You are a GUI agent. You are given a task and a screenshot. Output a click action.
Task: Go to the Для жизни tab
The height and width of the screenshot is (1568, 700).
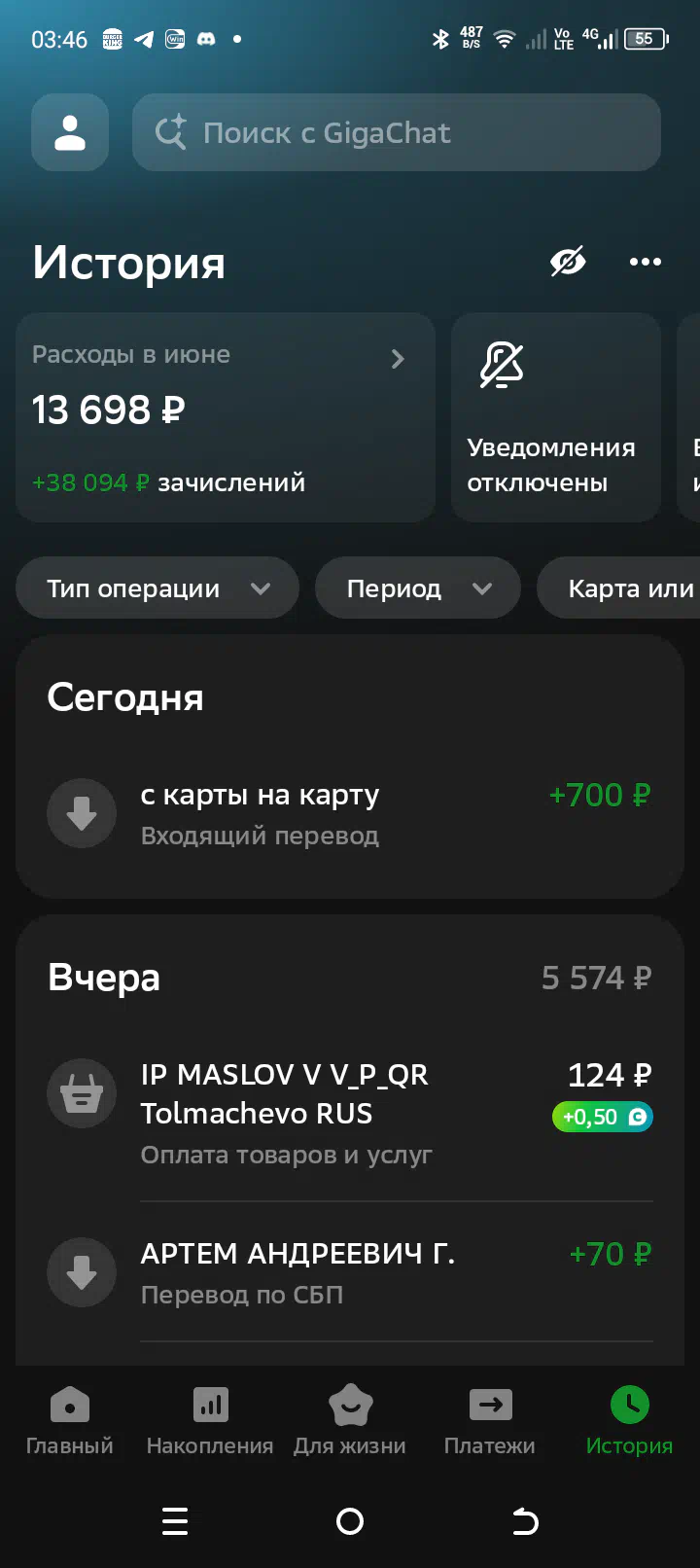pyautogui.click(x=350, y=1420)
